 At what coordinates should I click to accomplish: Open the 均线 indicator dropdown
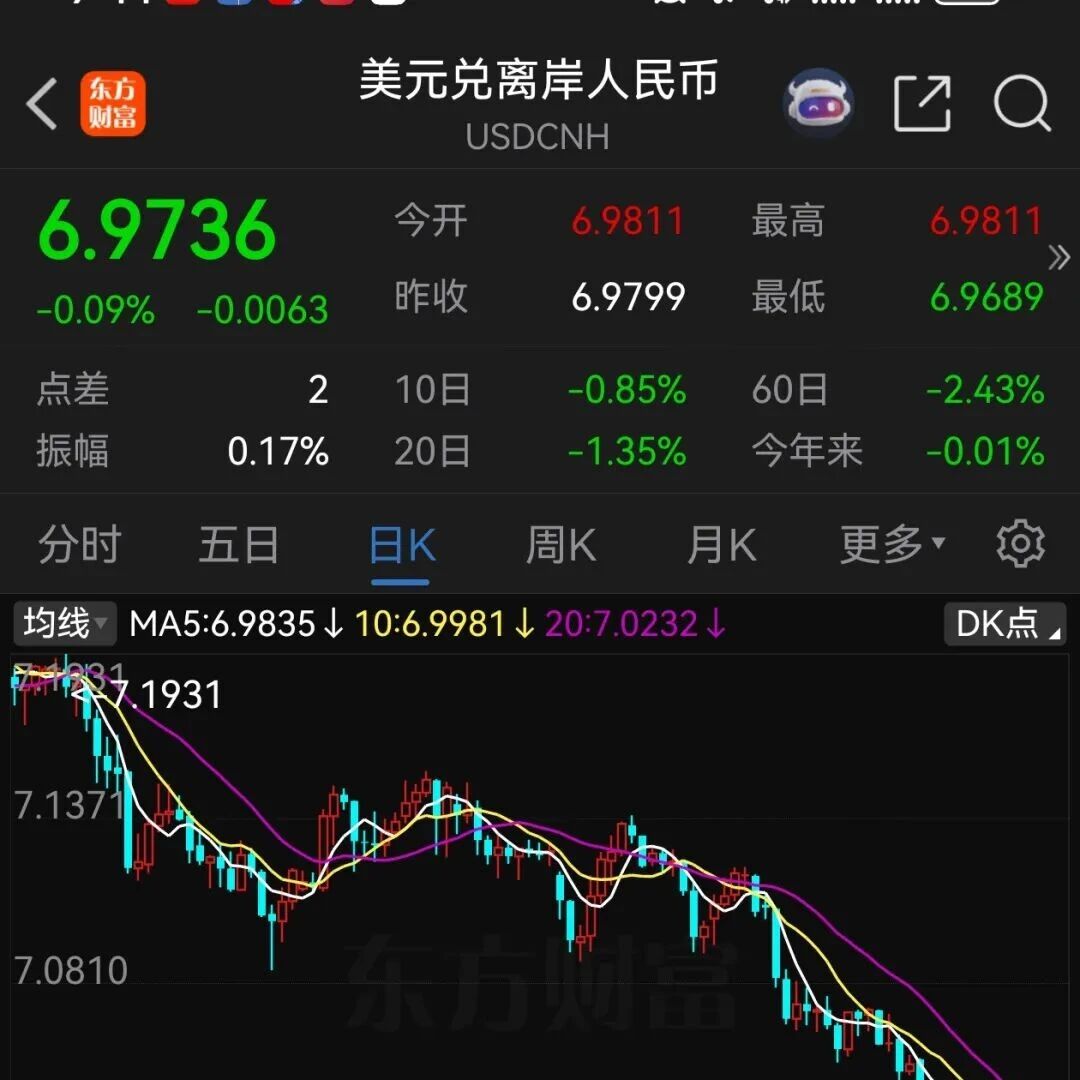tap(65, 624)
